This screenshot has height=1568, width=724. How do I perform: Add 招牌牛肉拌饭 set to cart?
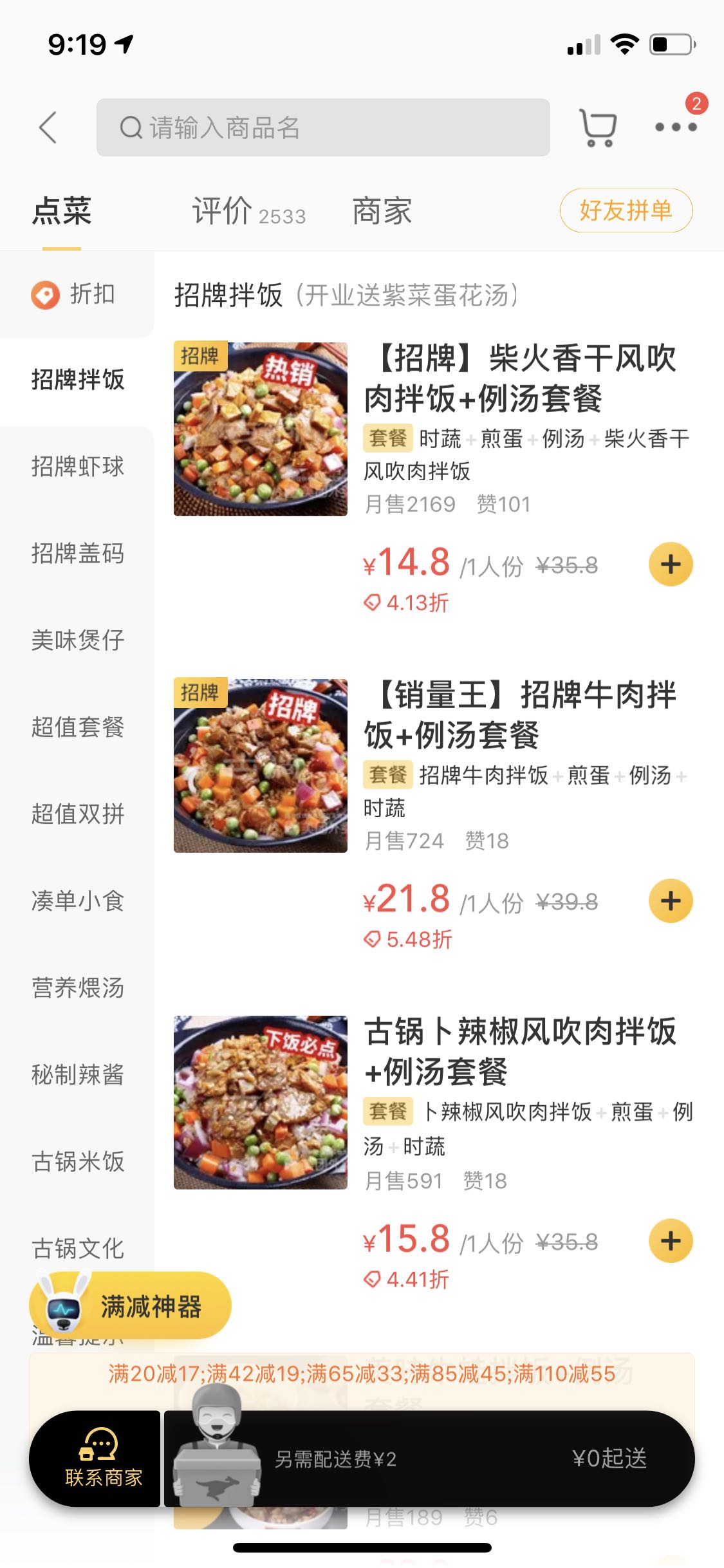point(670,901)
